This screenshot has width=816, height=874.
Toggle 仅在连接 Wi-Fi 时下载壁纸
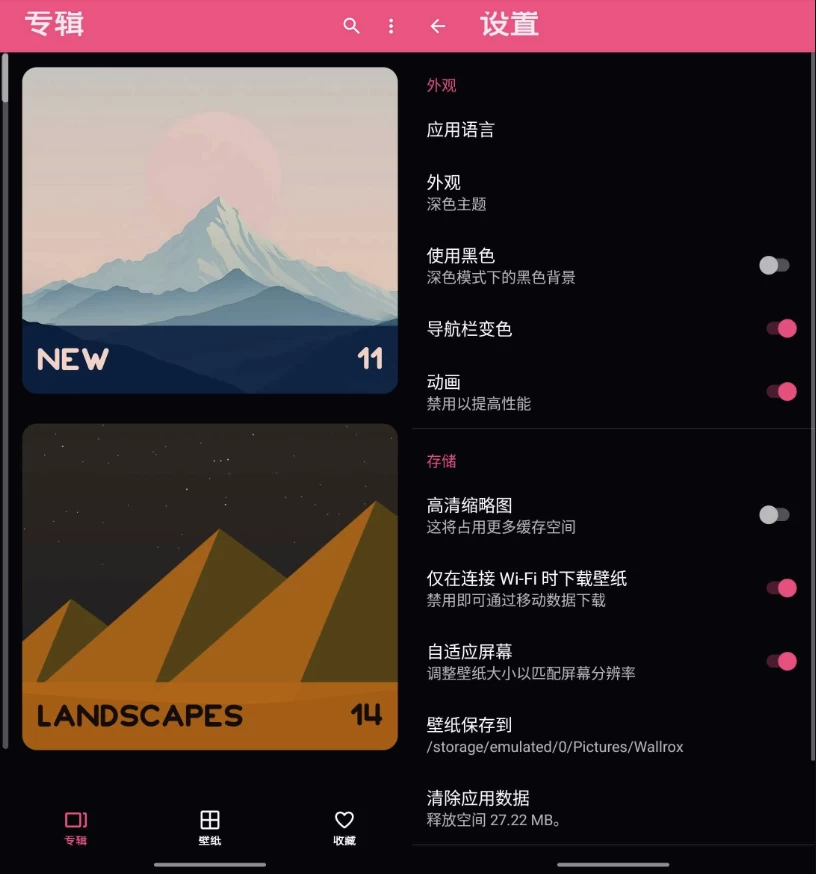point(781,588)
